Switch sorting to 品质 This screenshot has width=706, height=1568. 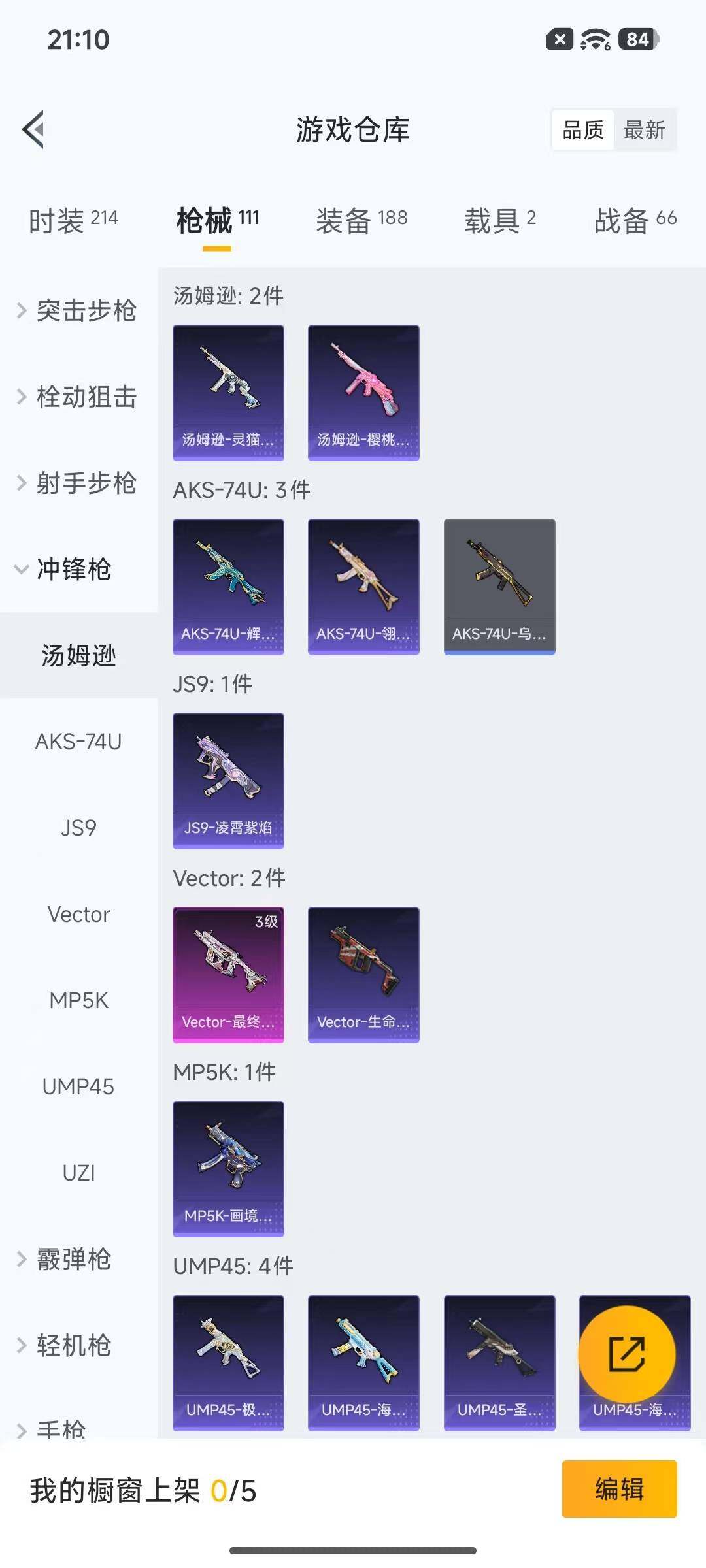click(582, 131)
